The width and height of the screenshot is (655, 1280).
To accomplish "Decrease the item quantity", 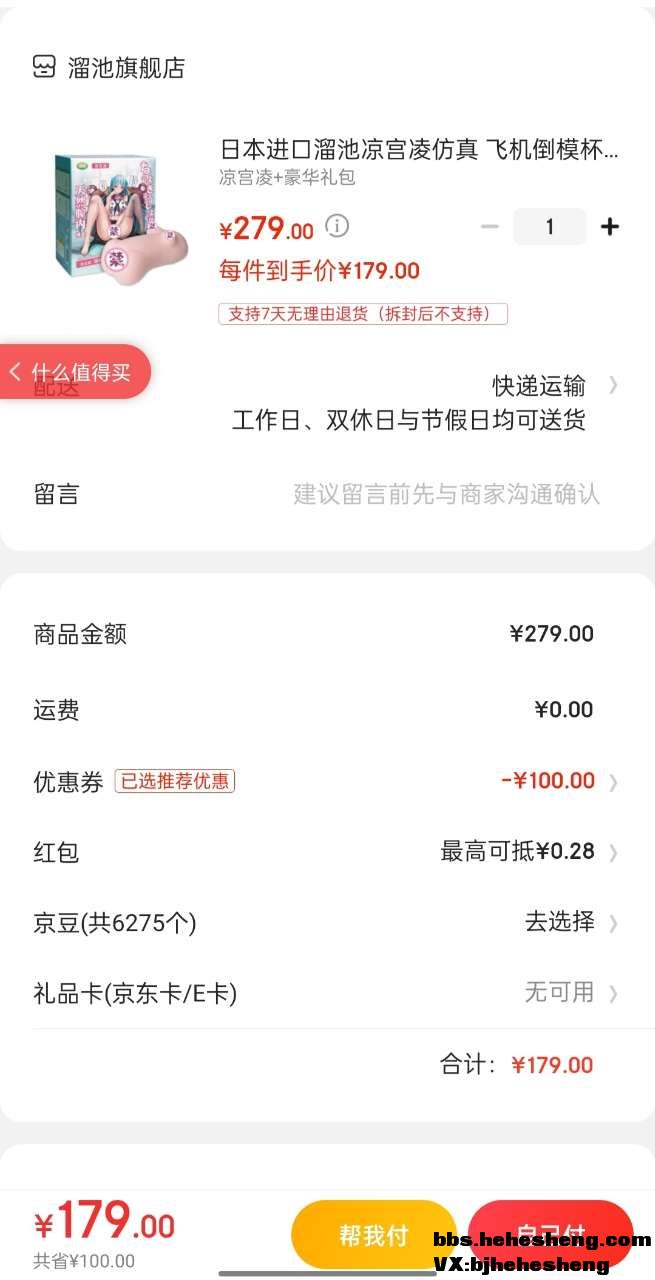I will click(489, 227).
